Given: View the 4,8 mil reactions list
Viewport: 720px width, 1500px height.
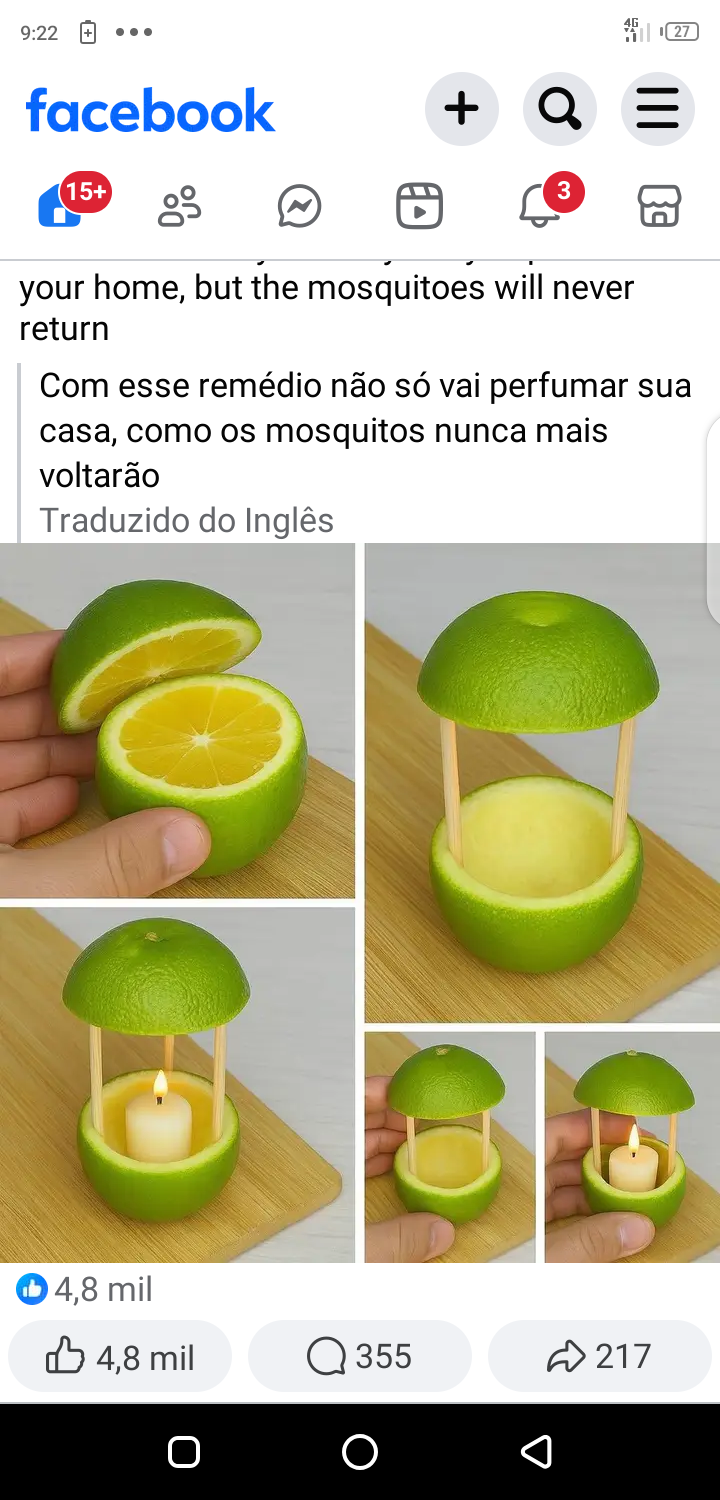Looking at the screenshot, I should 86,1289.
